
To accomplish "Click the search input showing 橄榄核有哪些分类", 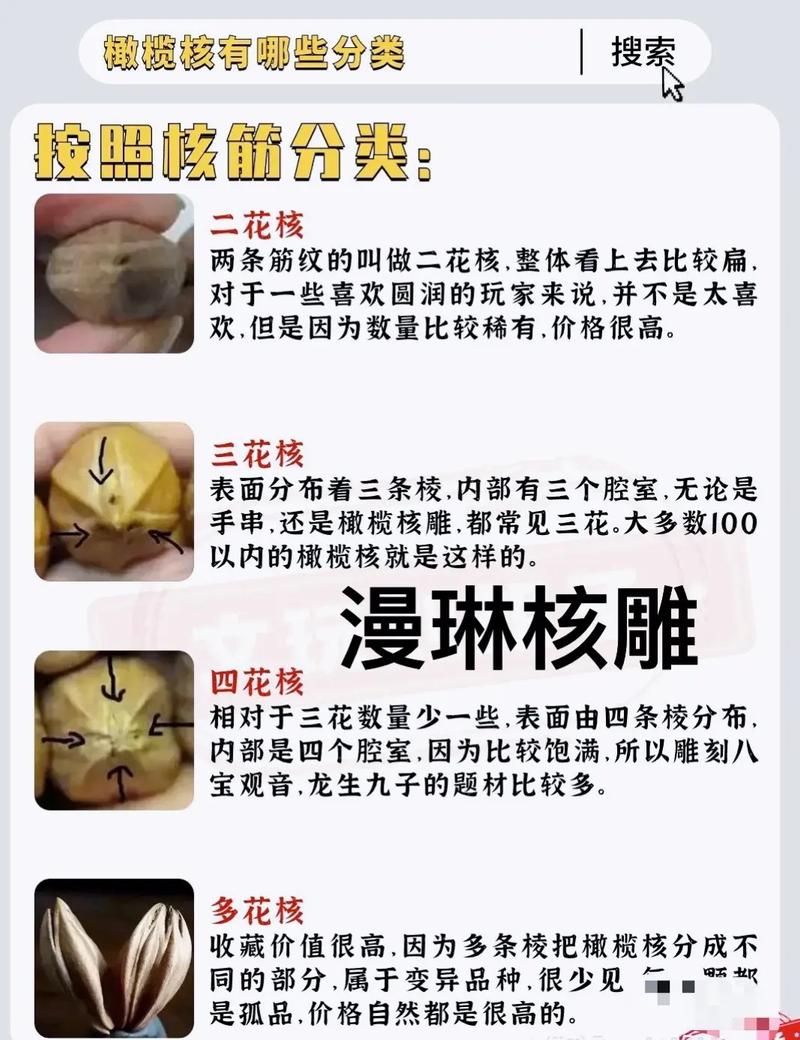I will tap(255, 53).
